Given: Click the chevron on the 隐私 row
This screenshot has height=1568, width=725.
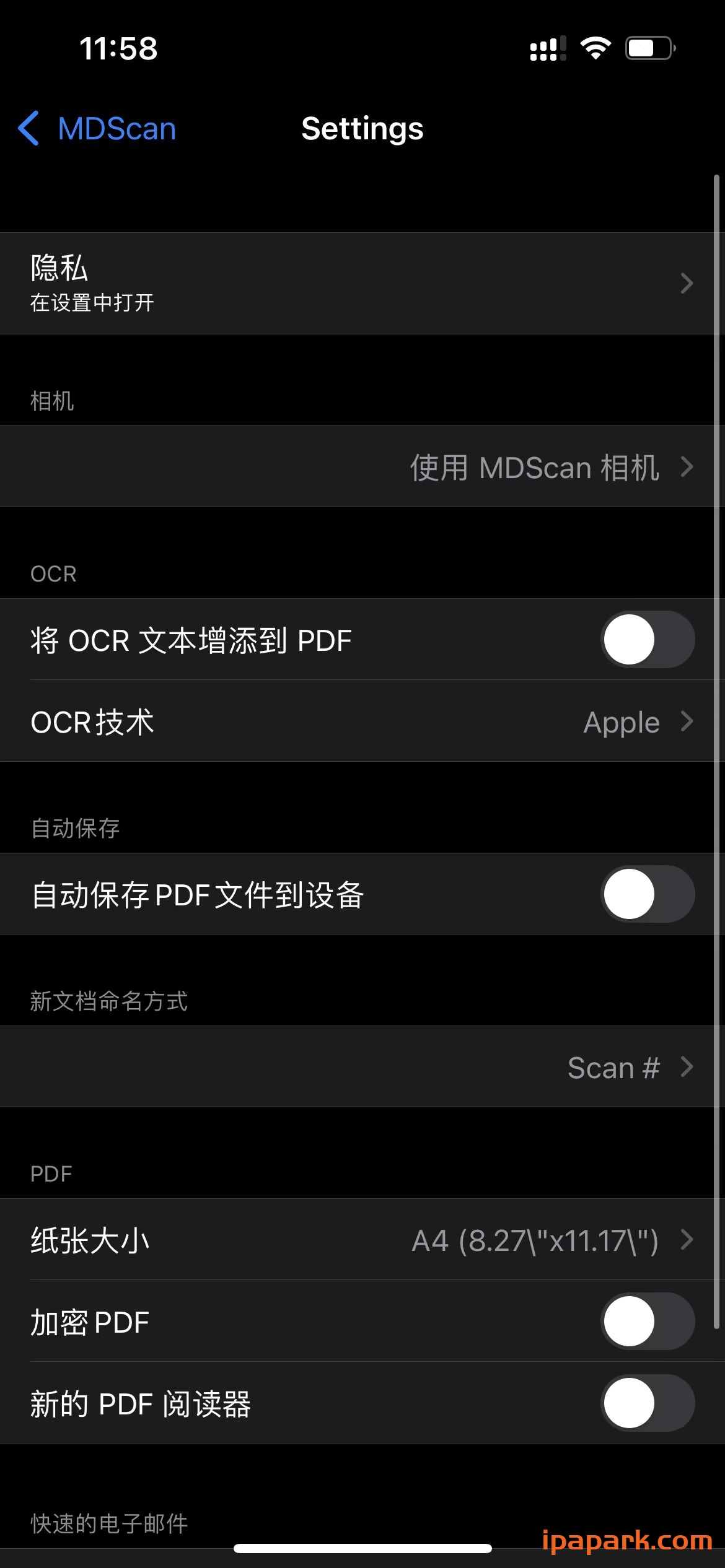Looking at the screenshot, I should (x=687, y=283).
